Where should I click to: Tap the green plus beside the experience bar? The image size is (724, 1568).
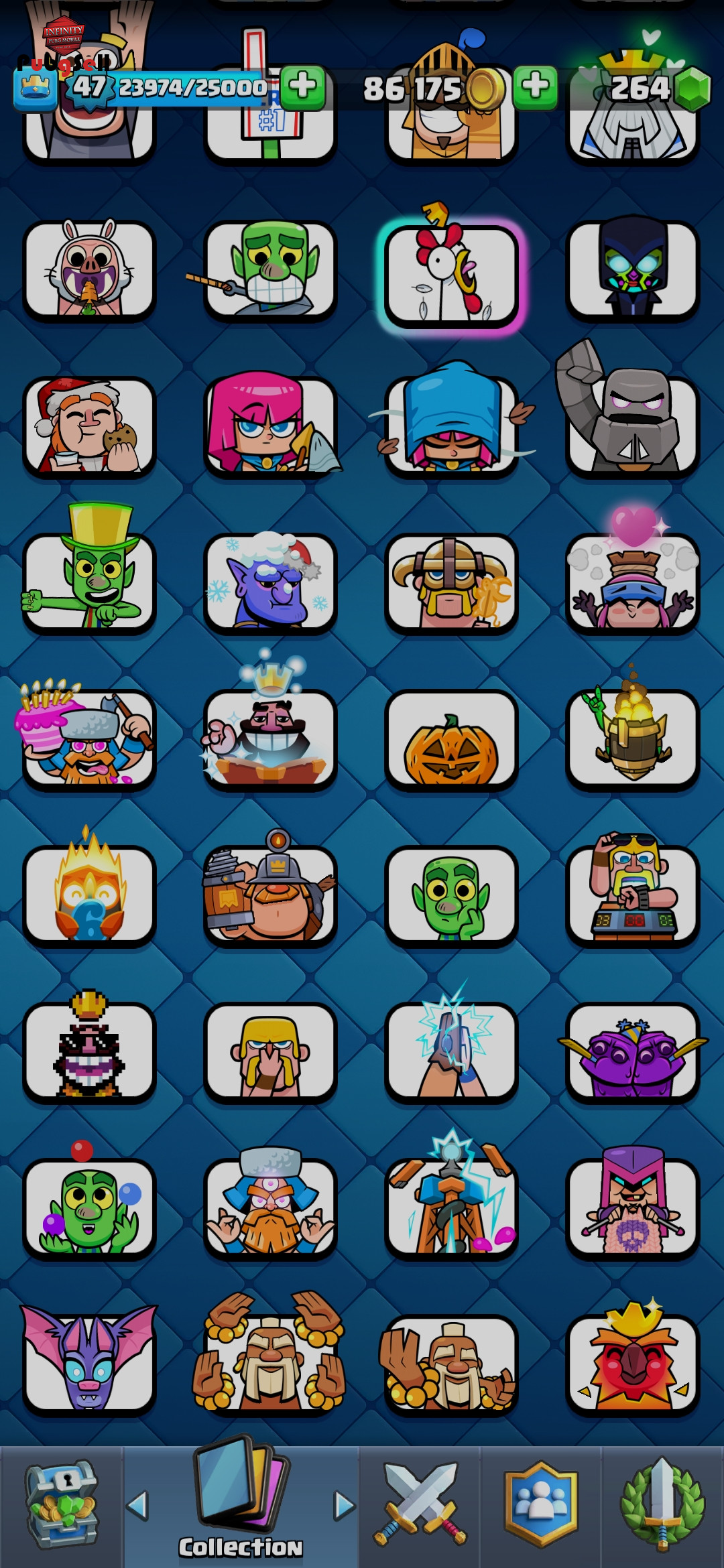click(x=302, y=87)
